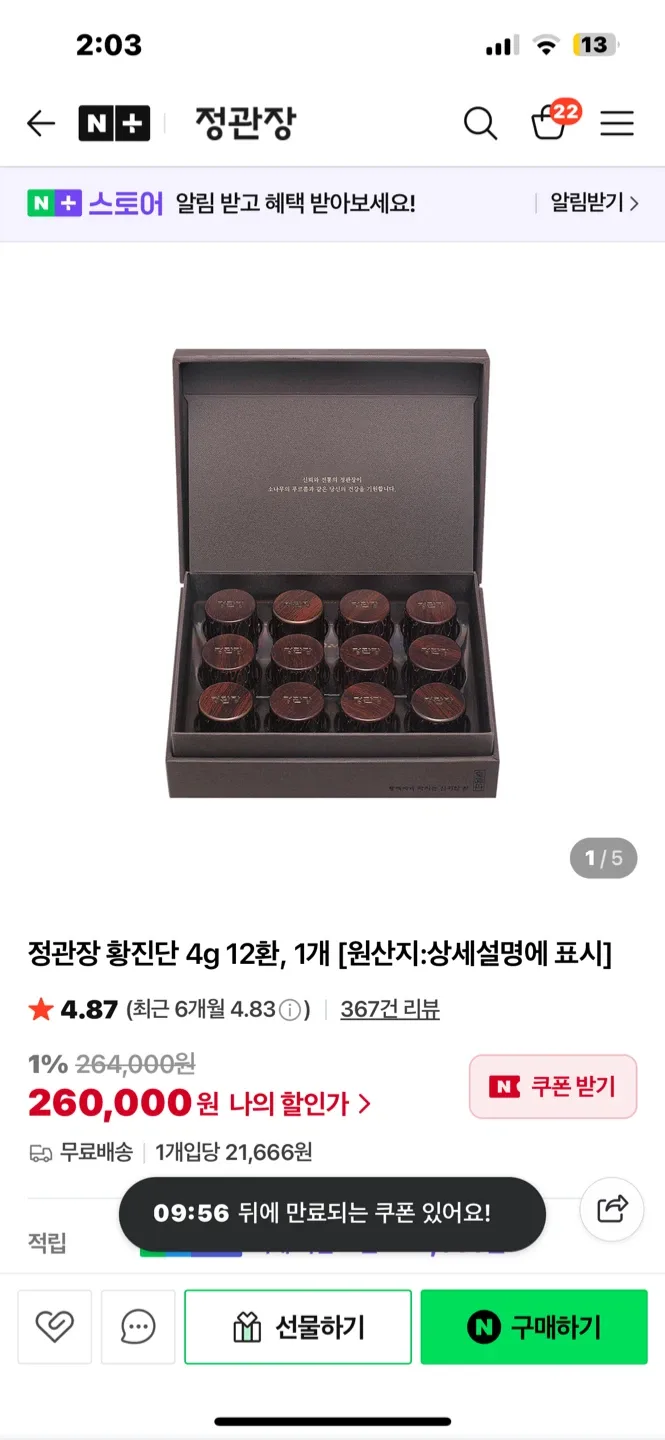Check 나의 할인가 discount details
The height and width of the screenshot is (1440, 665).
(x=300, y=1104)
